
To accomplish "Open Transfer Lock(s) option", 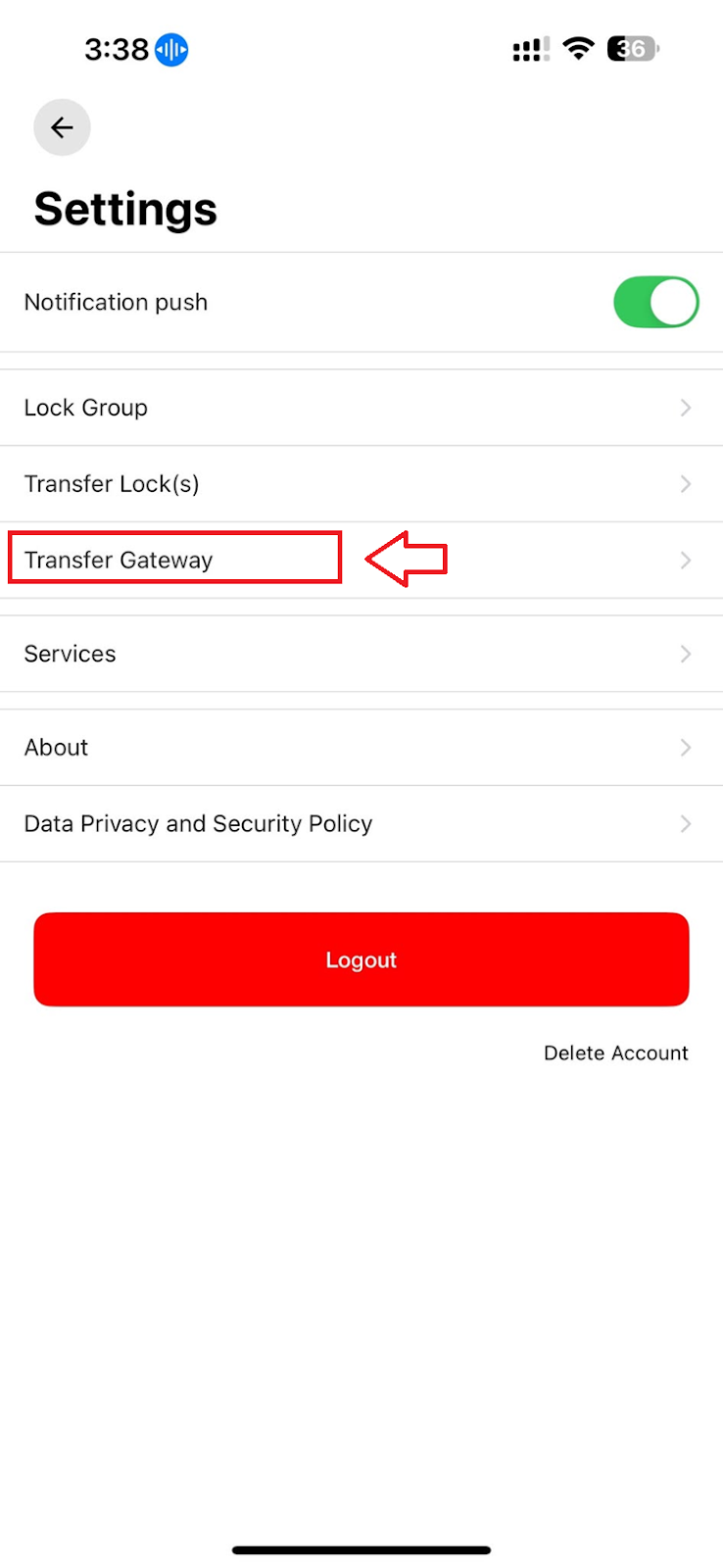I will click(x=361, y=484).
